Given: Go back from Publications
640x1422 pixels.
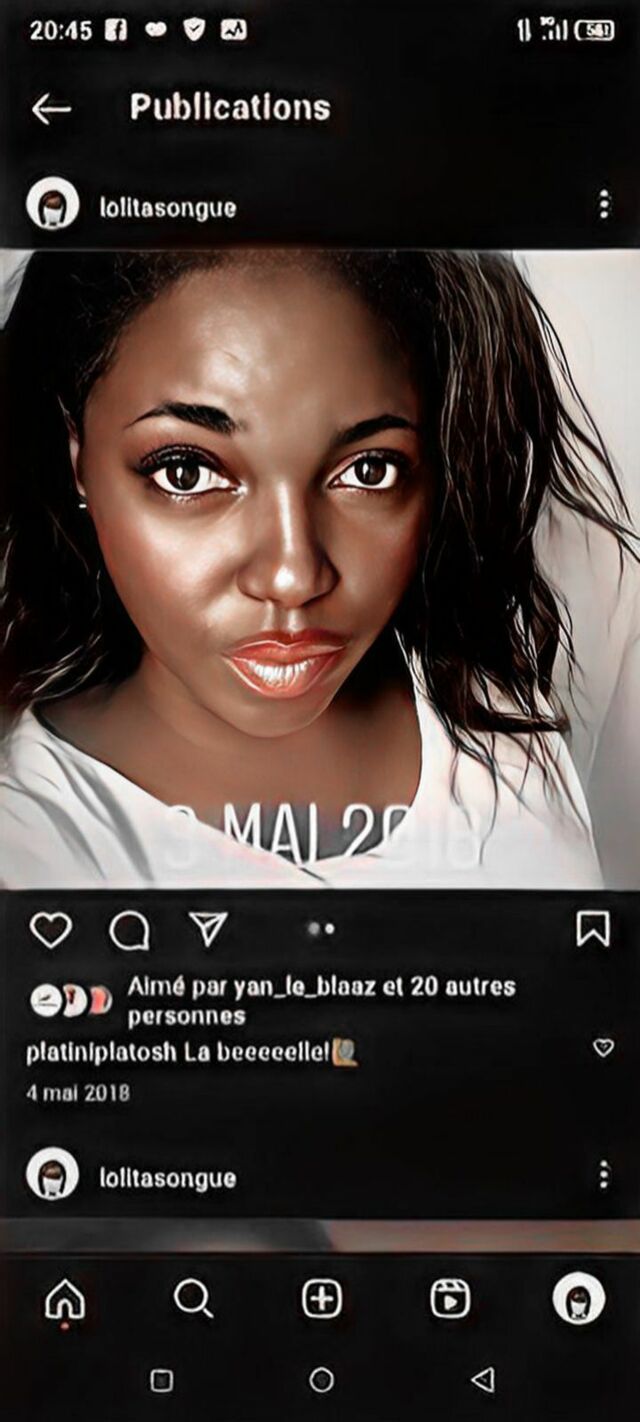Looking at the screenshot, I should tap(50, 109).
